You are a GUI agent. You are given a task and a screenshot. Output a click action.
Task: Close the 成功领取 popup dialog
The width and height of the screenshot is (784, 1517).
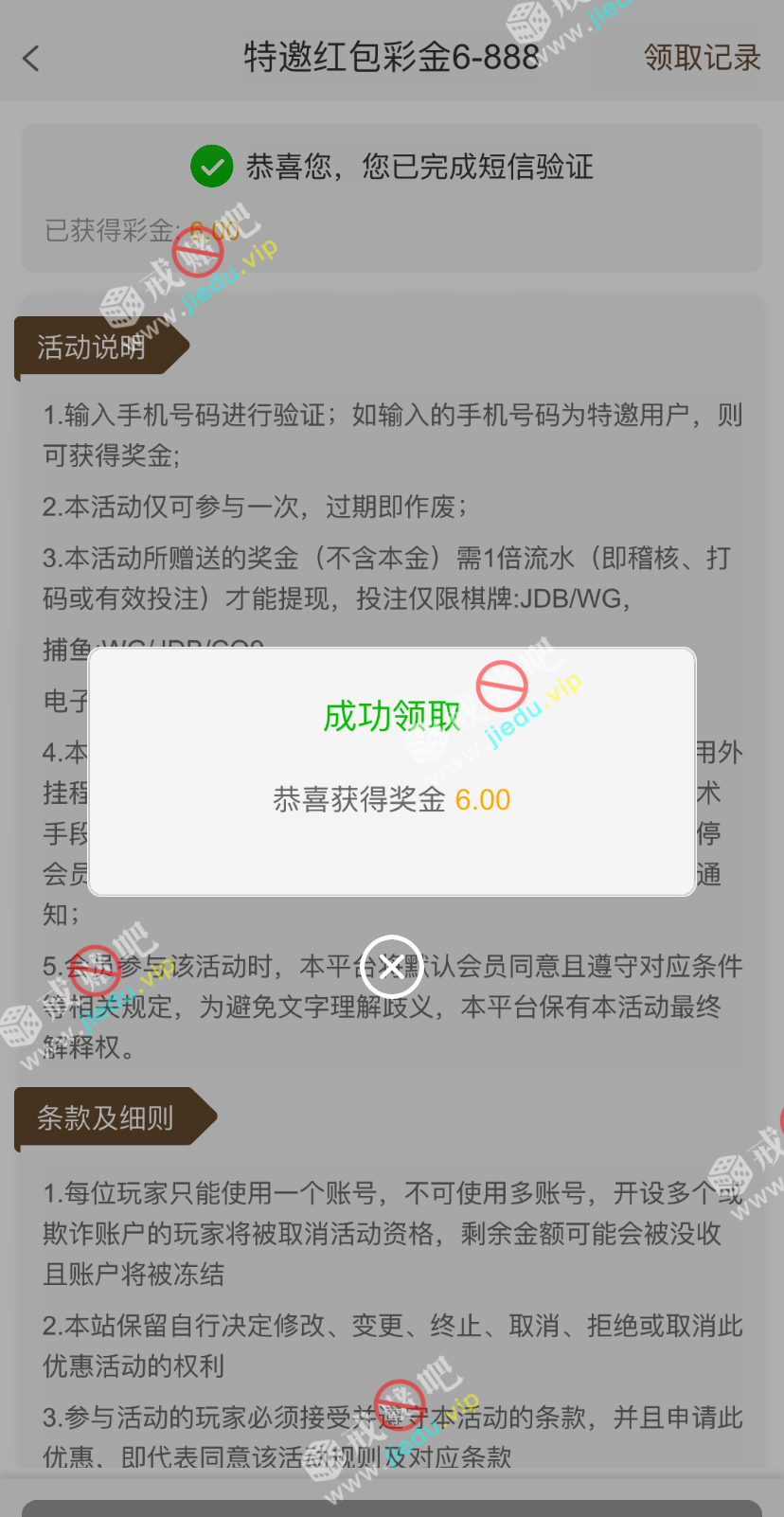click(x=391, y=966)
